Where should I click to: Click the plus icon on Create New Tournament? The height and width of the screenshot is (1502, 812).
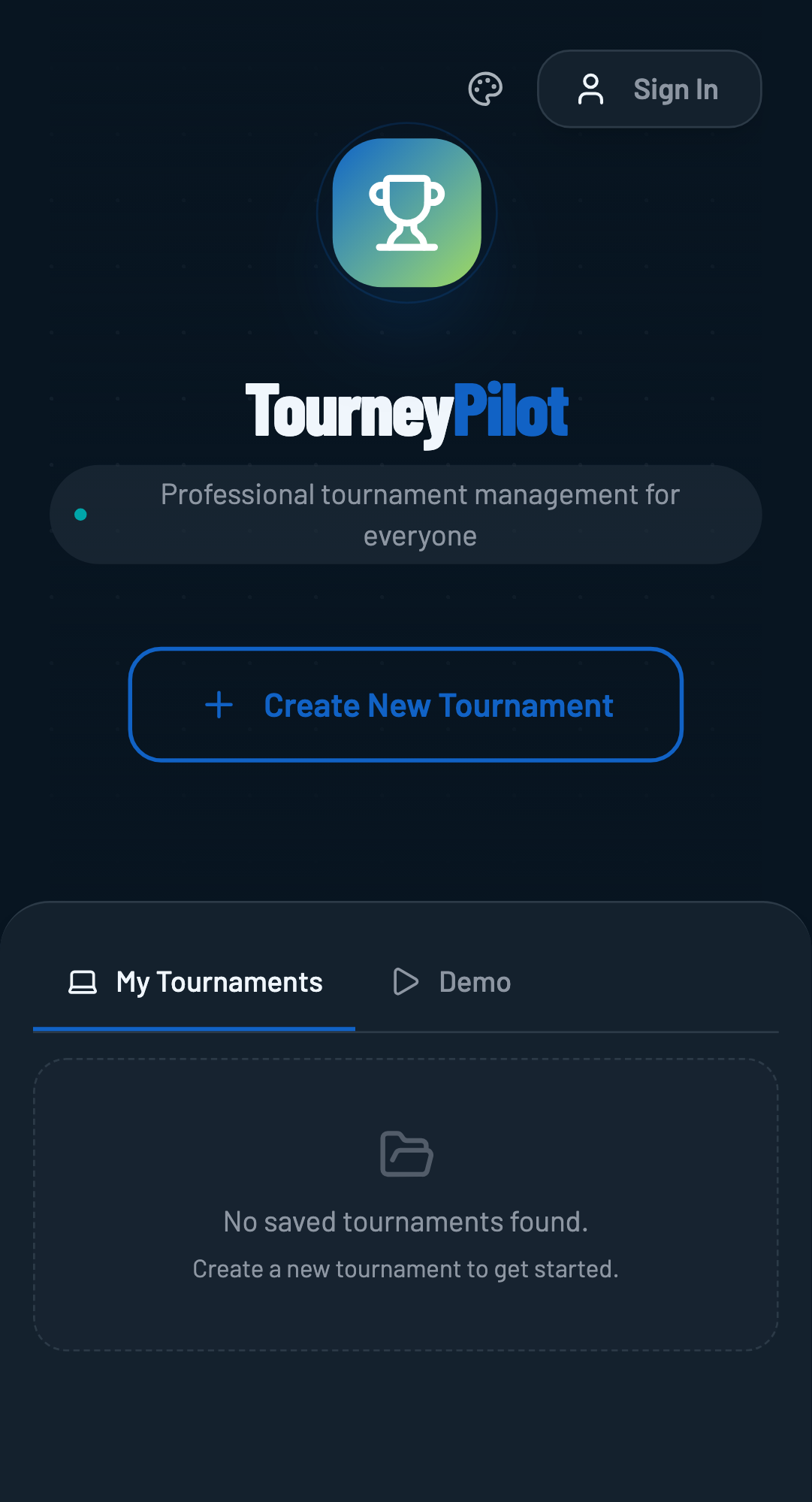[x=218, y=705]
